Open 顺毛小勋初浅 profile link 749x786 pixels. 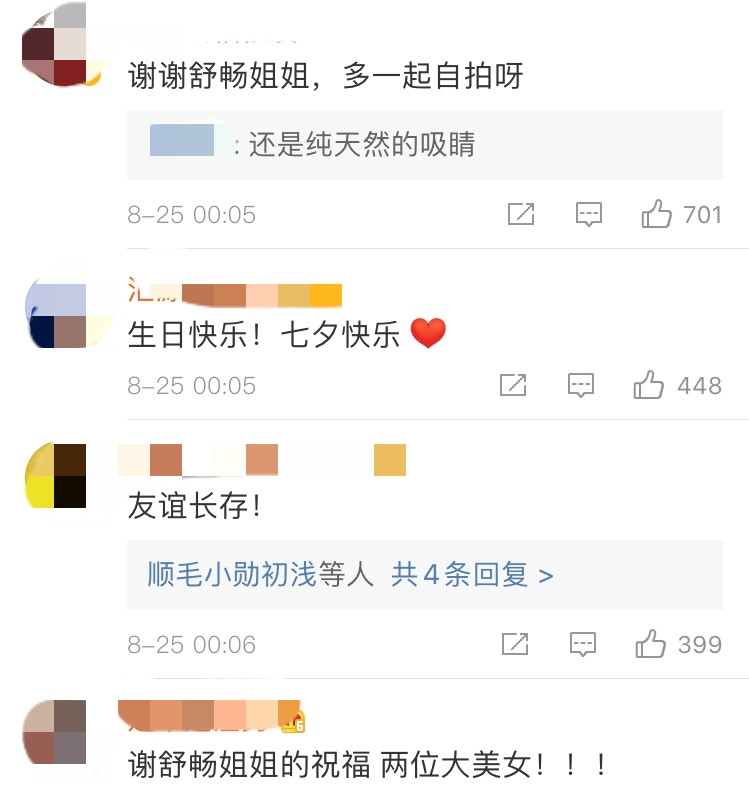(x=232, y=575)
